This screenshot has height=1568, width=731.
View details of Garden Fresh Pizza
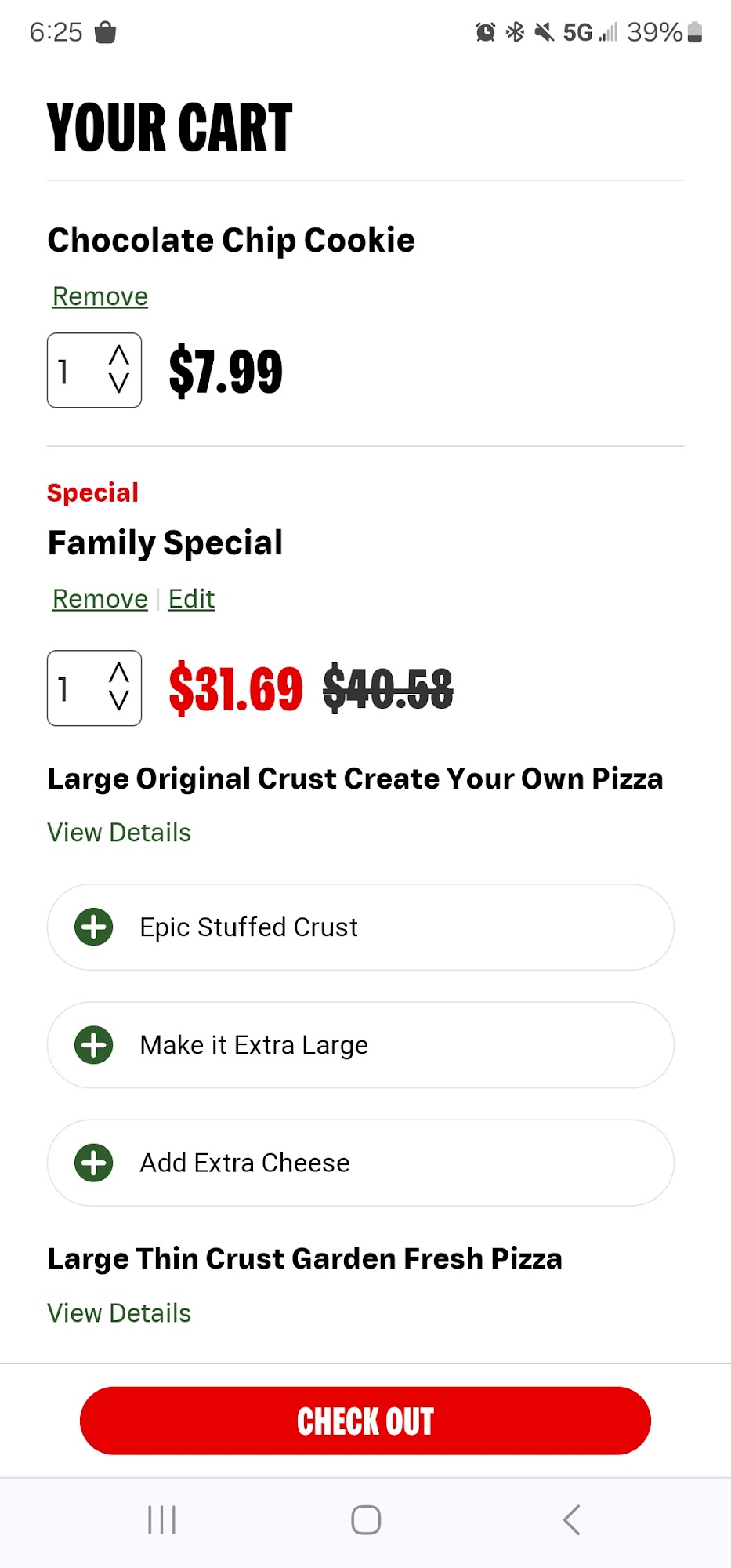[x=118, y=1312]
